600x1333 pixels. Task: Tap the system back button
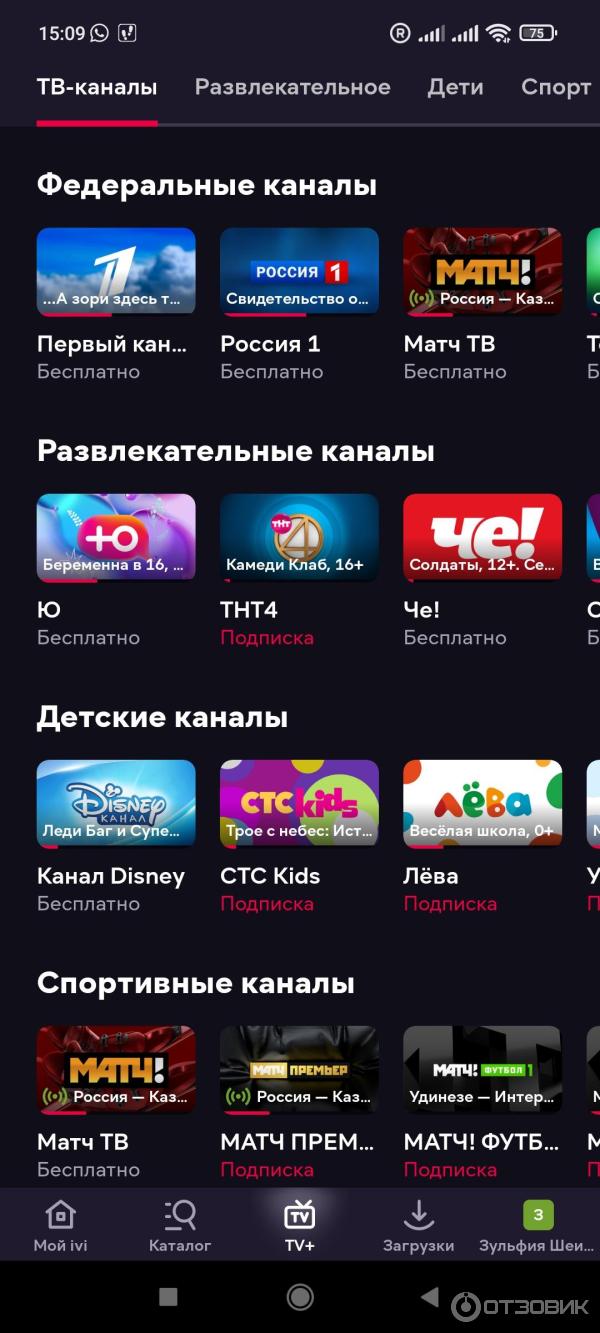click(x=430, y=1297)
